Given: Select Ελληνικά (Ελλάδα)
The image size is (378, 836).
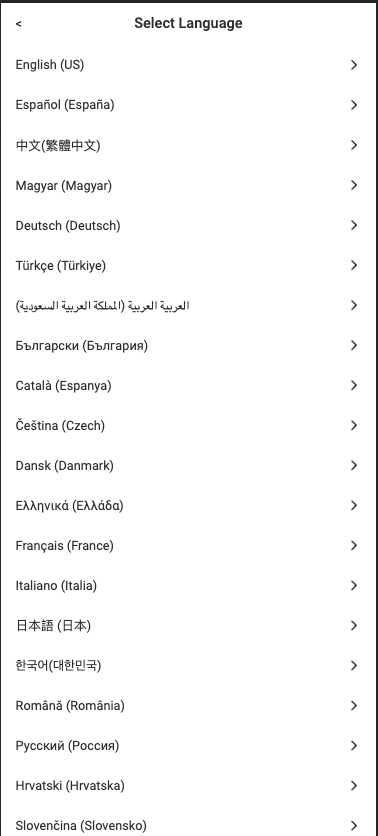Looking at the screenshot, I should (x=189, y=505).
